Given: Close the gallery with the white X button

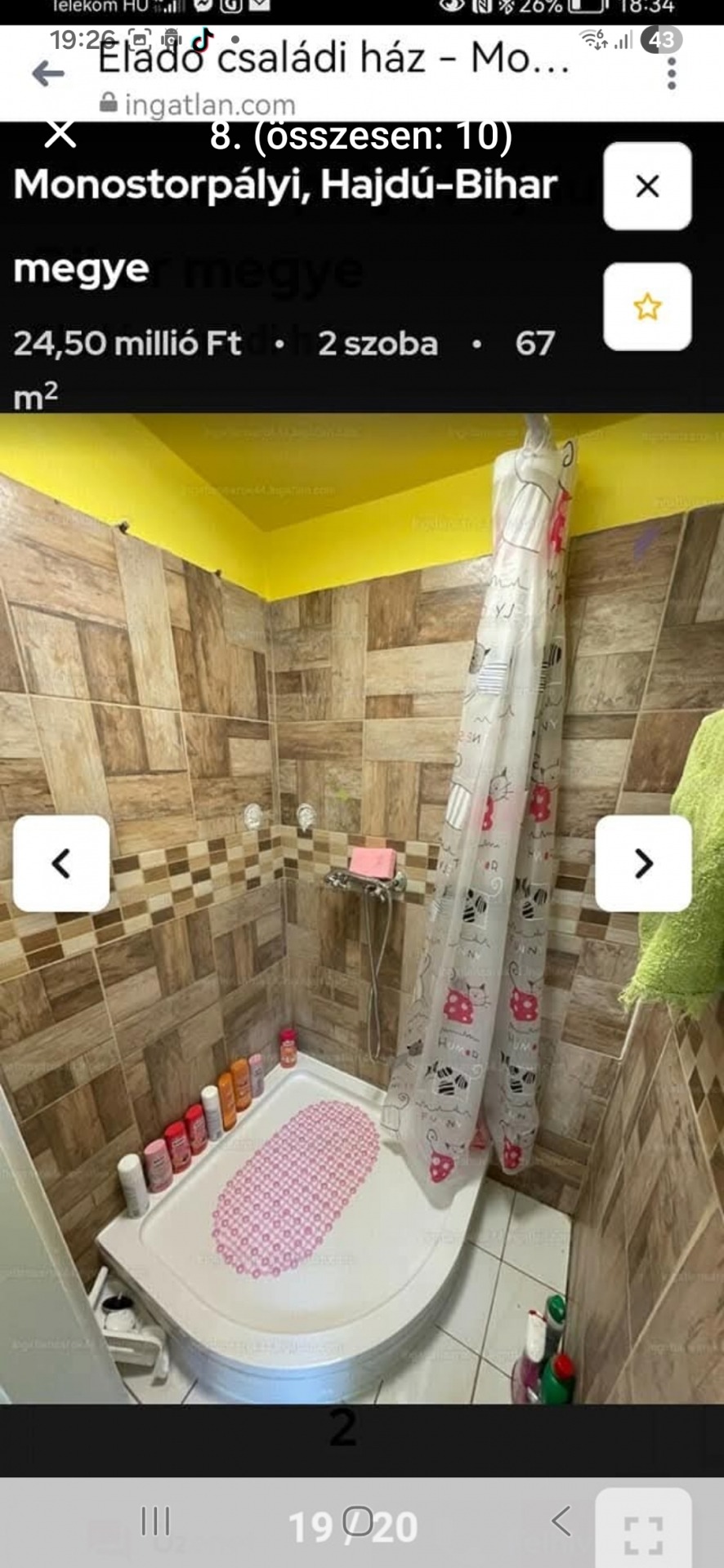Looking at the screenshot, I should [x=647, y=186].
